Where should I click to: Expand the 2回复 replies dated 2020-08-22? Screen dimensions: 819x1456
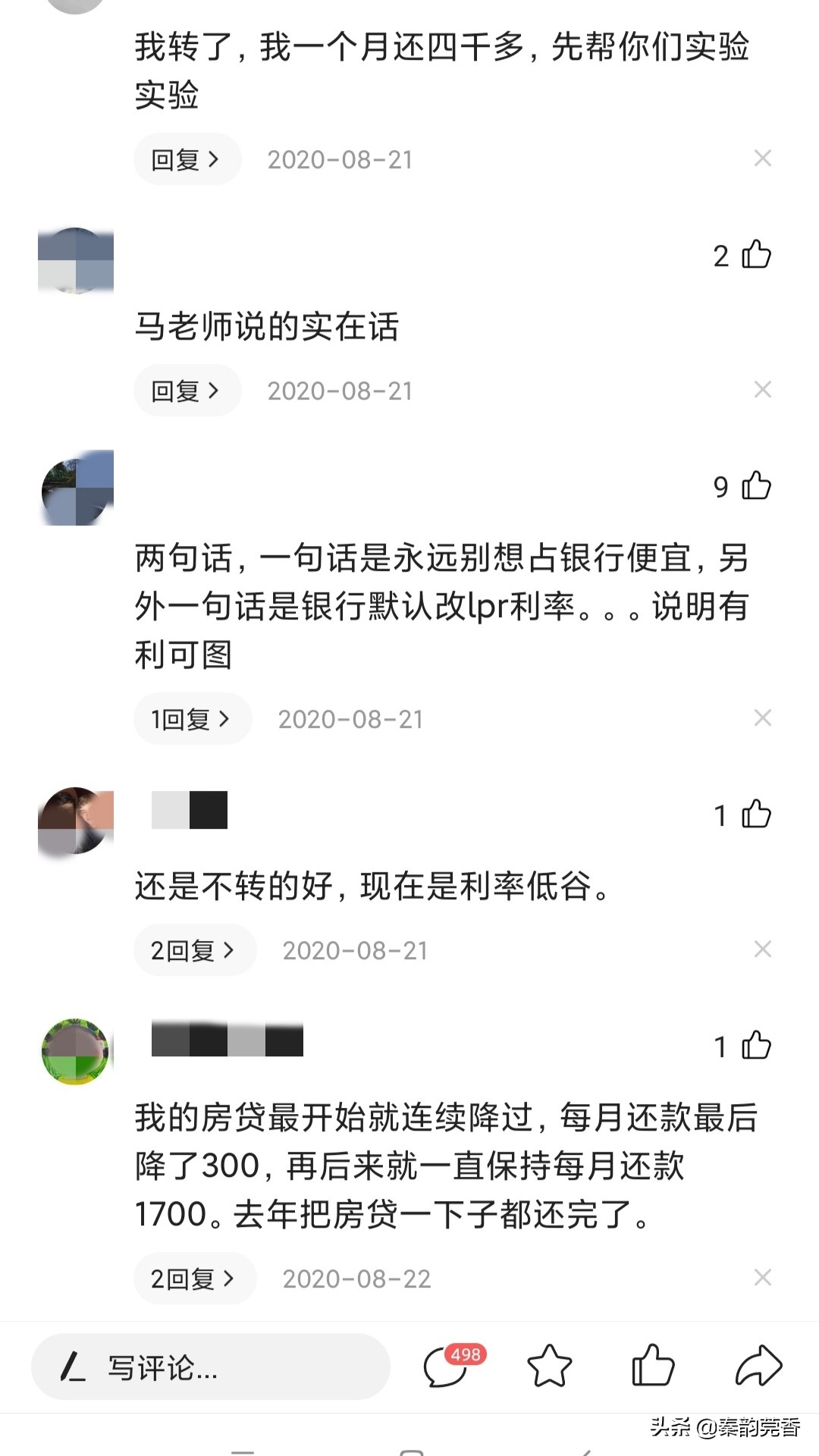pyautogui.click(x=193, y=1279)
